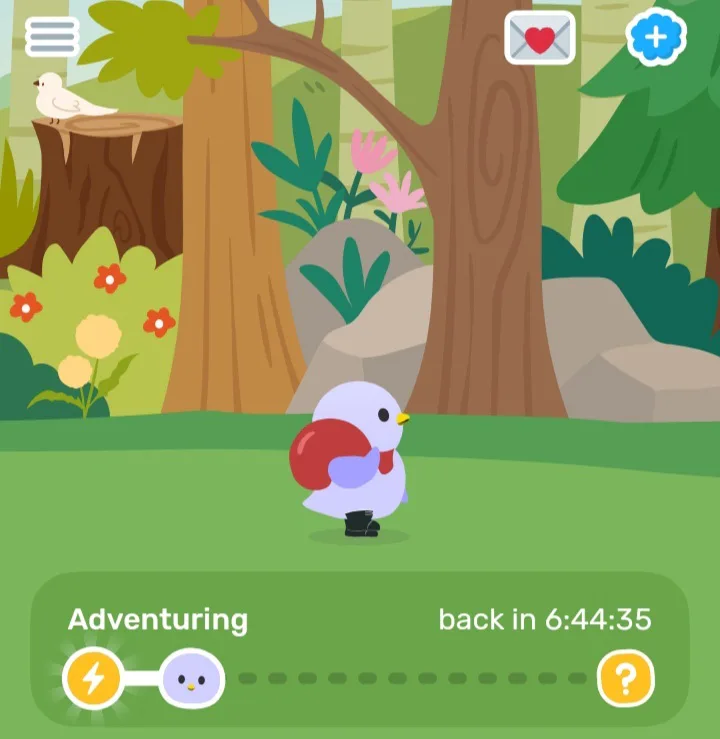This screenshot has height=739, width=720.
Task: Tap the lightning bolt energy button
Action: click(93, 678)
